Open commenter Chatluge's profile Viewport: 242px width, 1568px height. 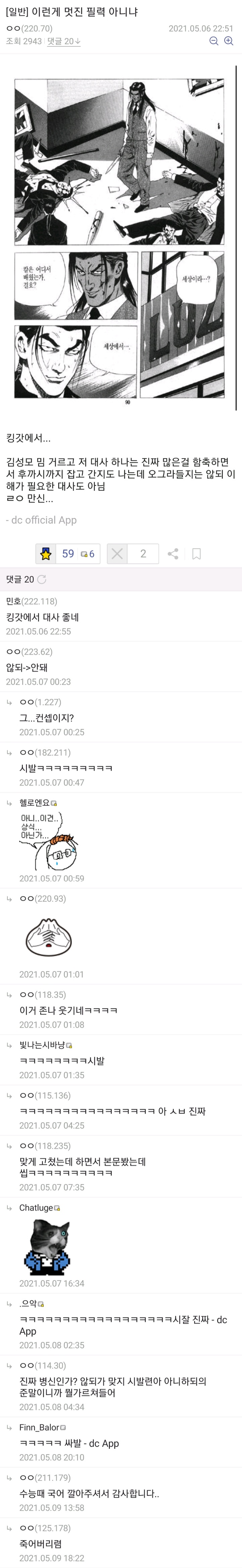coord(36,1208)
